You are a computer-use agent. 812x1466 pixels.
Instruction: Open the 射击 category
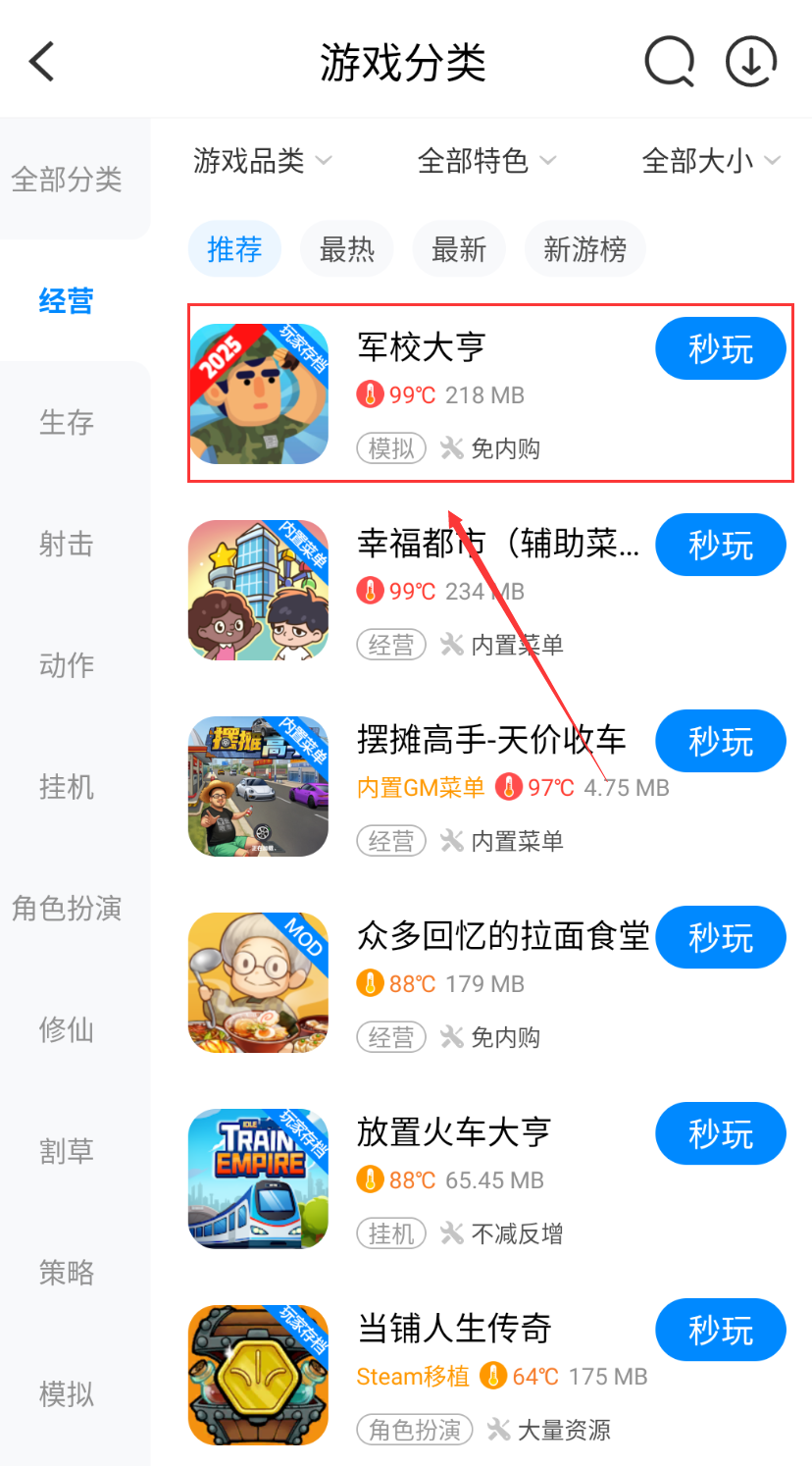point(67,544)
